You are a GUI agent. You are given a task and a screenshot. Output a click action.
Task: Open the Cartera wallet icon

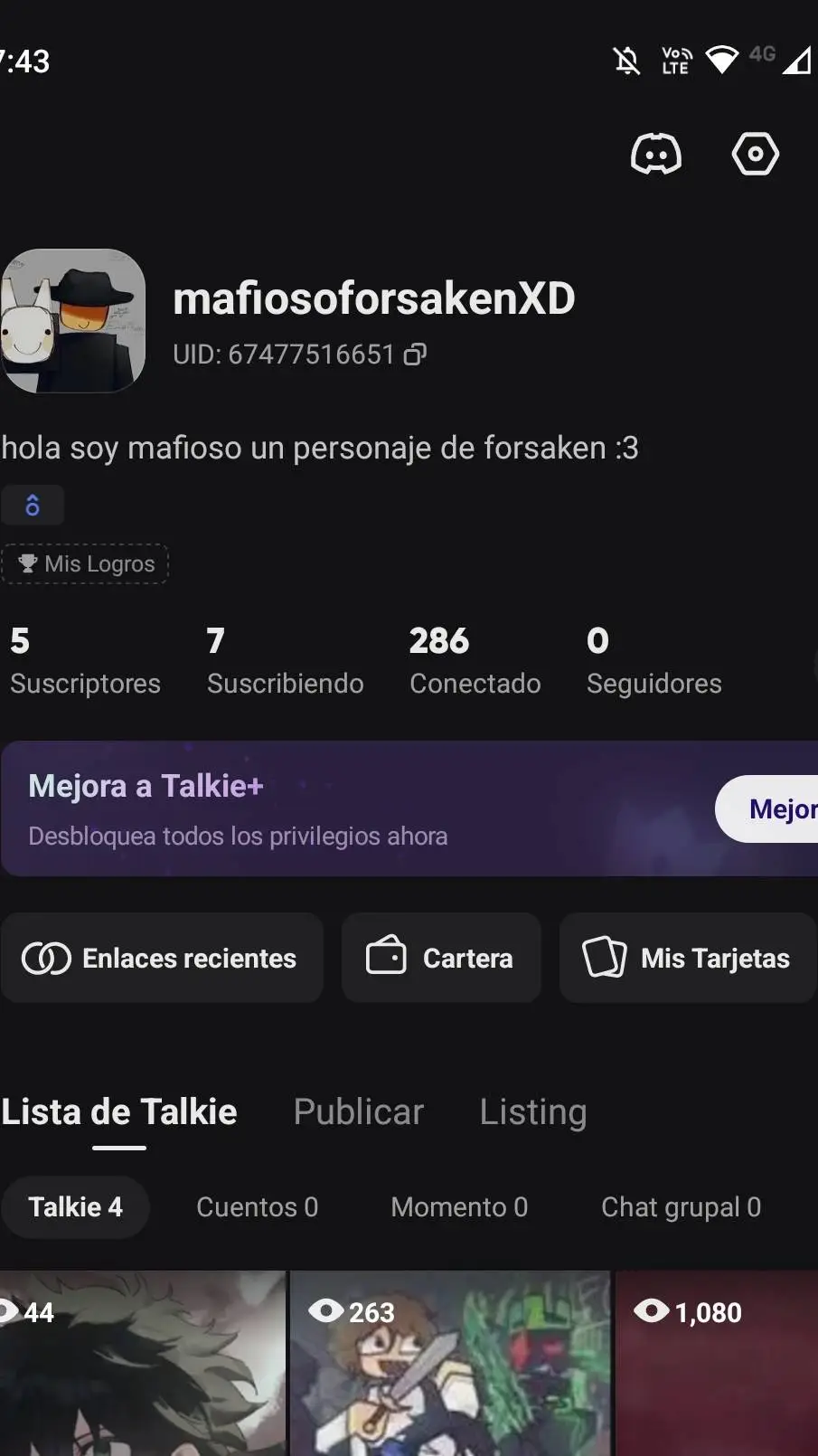click(389, 957)
